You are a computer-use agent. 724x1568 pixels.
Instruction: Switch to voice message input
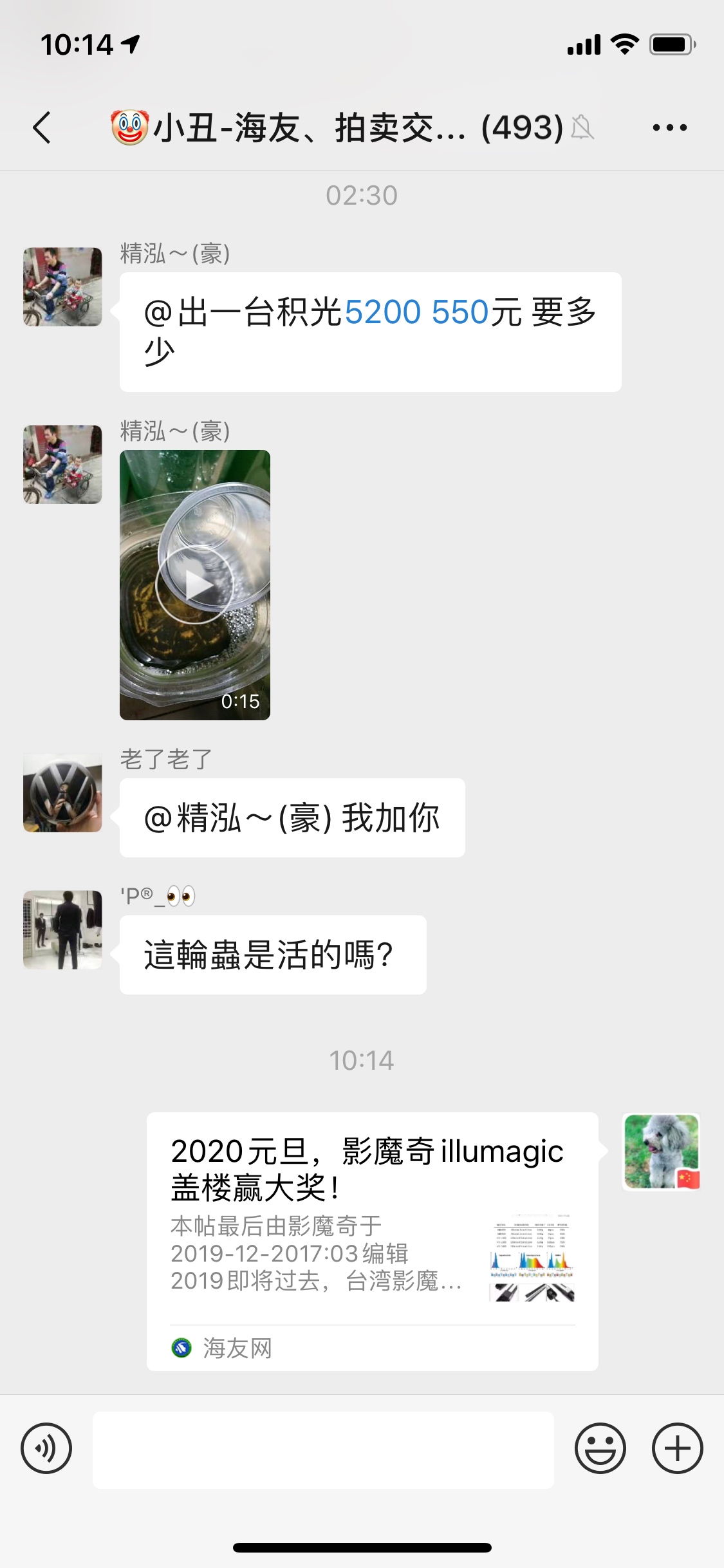(x=46, y=1448)
